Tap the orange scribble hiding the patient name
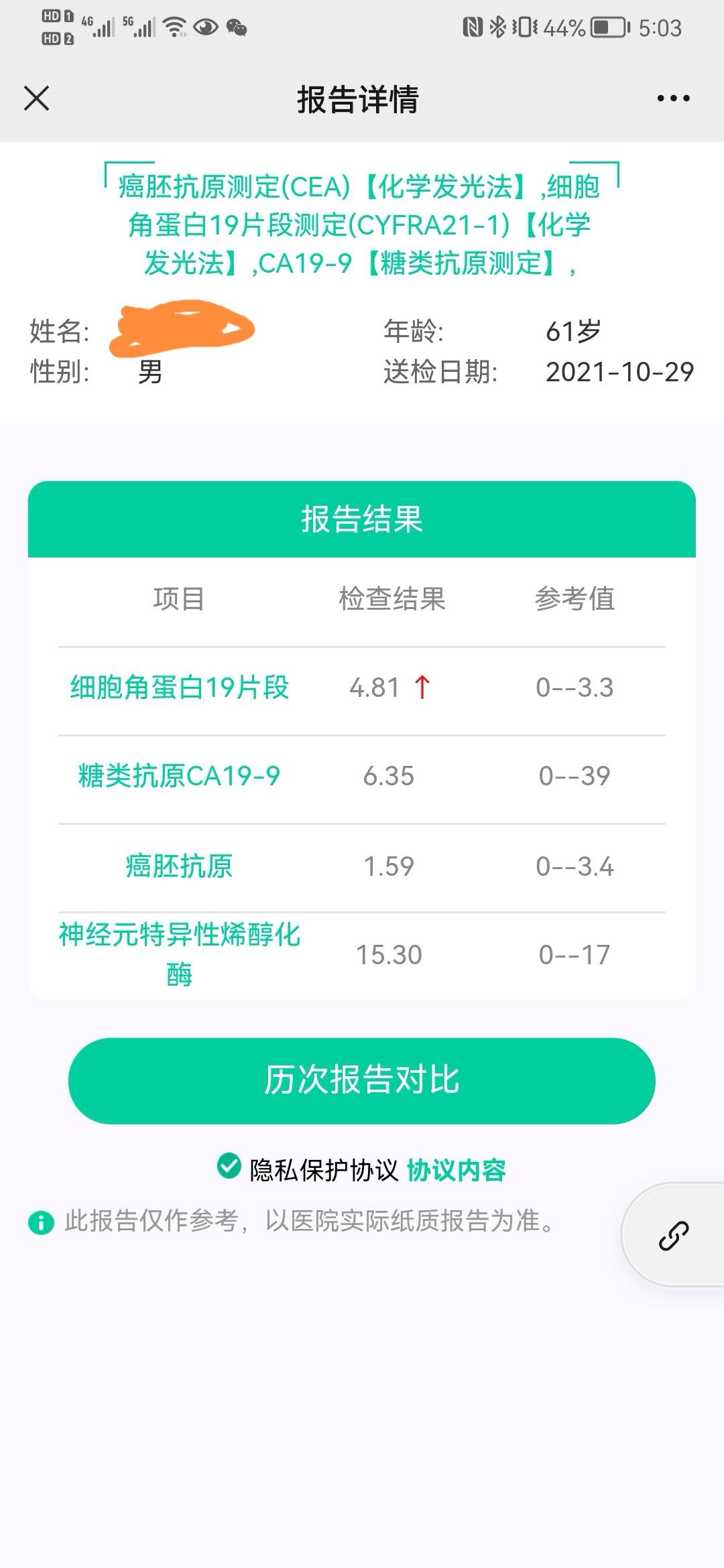This screenshot has width=724, height=1568. (181, 328)
